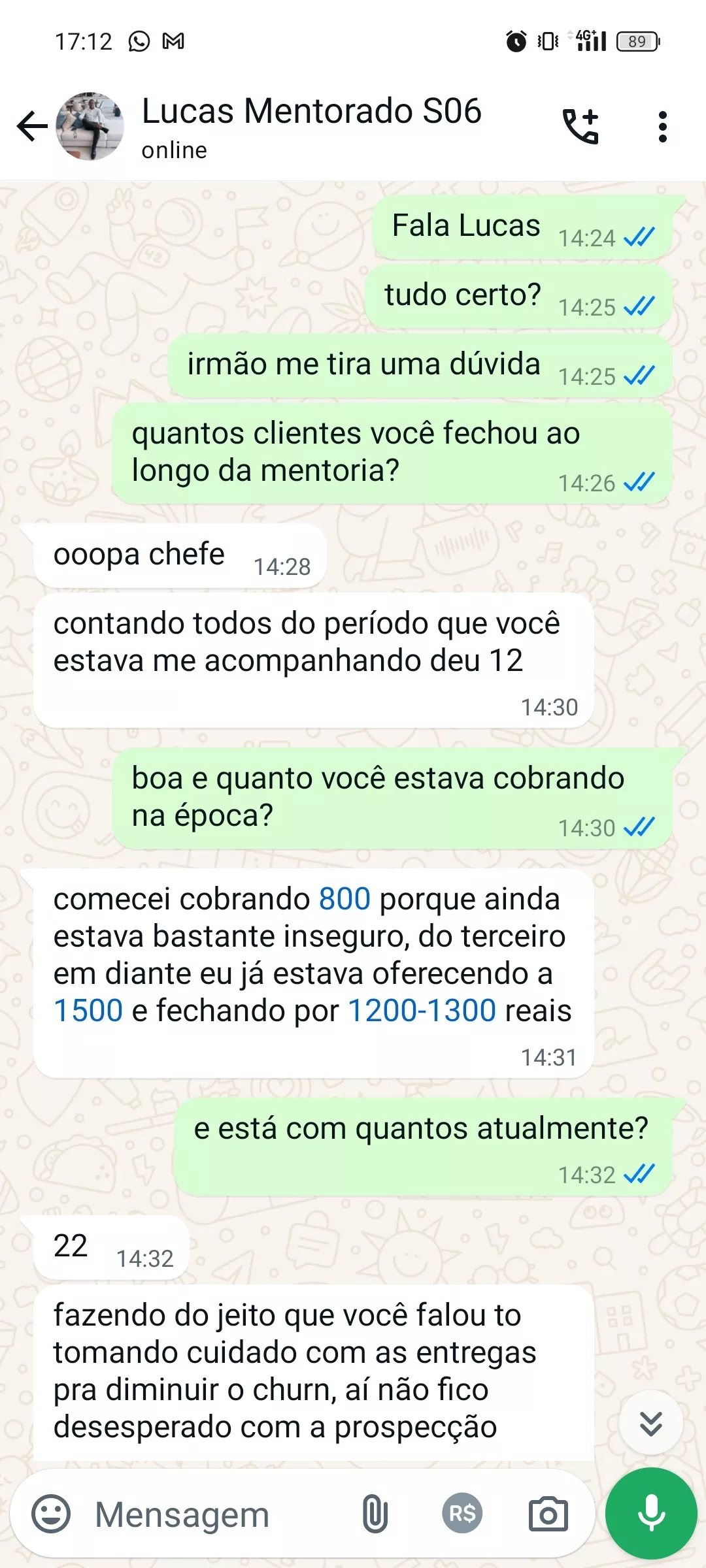Image resolution: width=706 pixels, height=1568 pixels.
Task: Attach a file with the paperclip
Action: (375, 1514)
